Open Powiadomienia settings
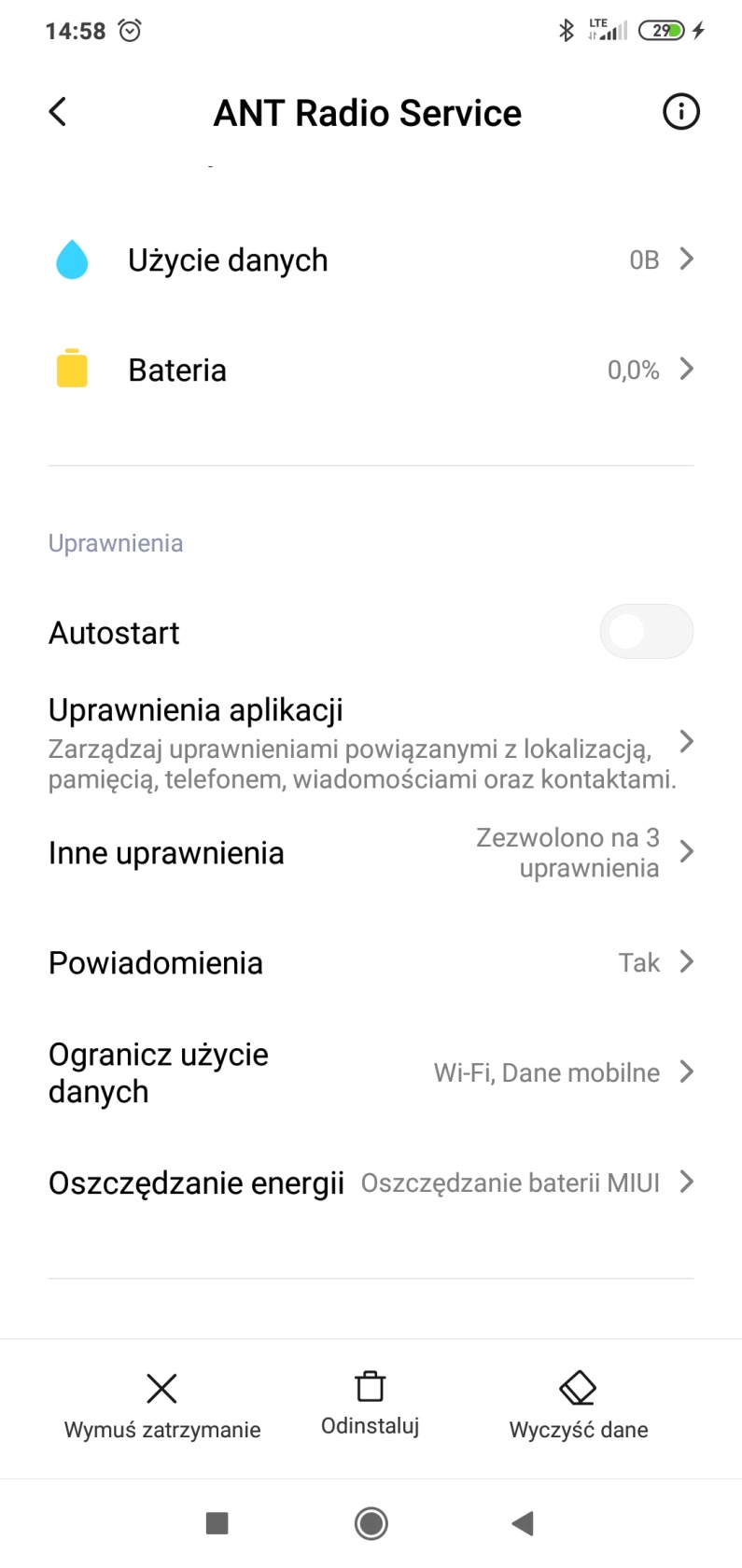 point(371,962)
